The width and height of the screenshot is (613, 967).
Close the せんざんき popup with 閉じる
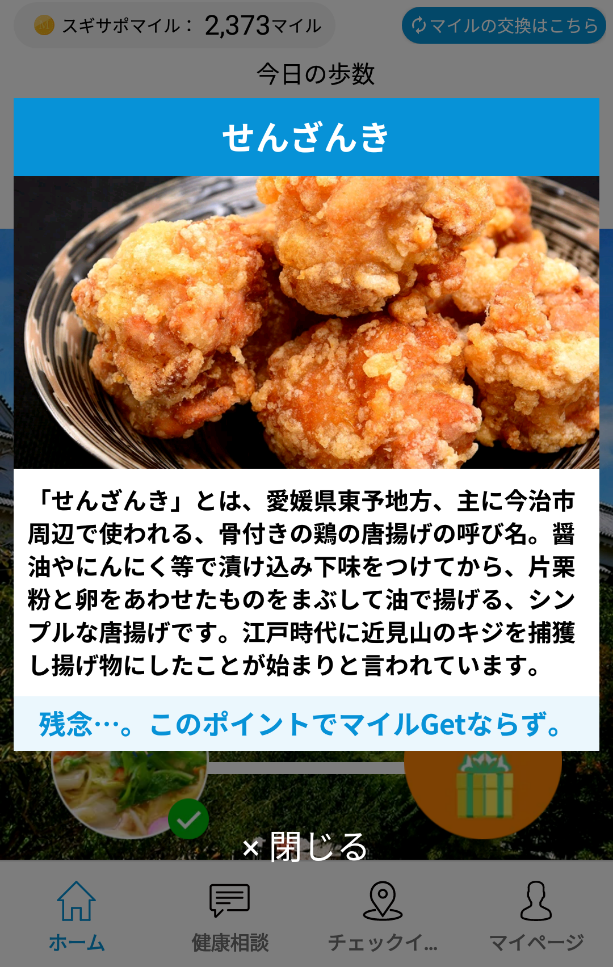click(305, 848)
